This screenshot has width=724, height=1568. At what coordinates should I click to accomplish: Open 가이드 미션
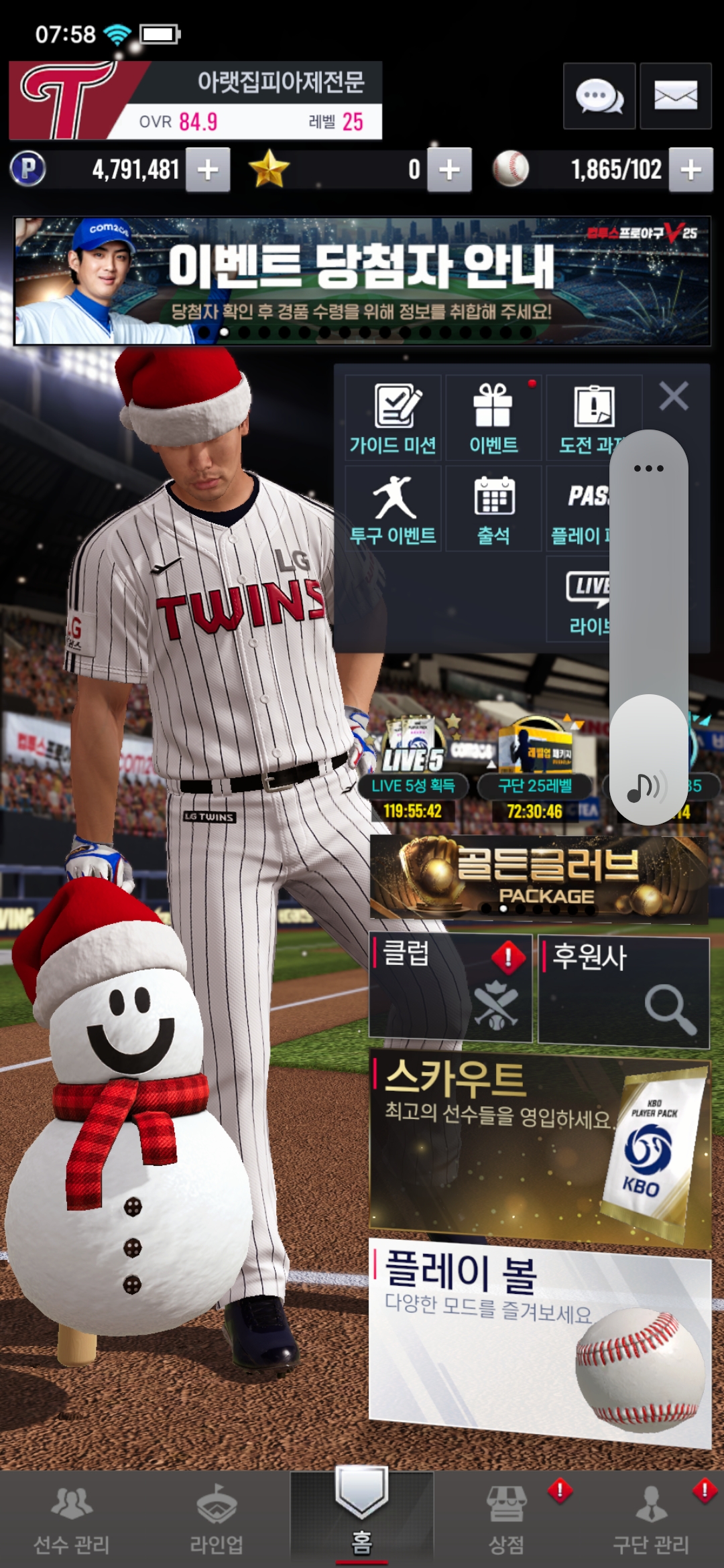[394, 417]
